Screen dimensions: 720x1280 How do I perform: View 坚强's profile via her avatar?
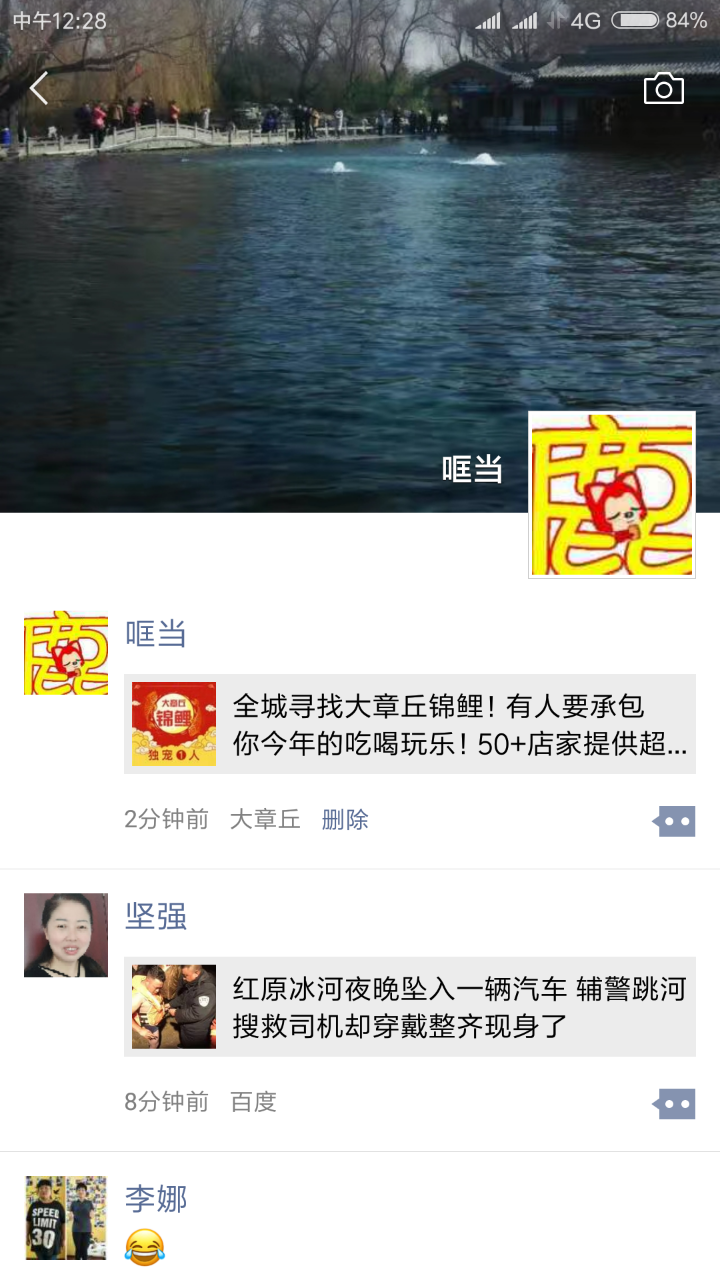click(66, 935)
